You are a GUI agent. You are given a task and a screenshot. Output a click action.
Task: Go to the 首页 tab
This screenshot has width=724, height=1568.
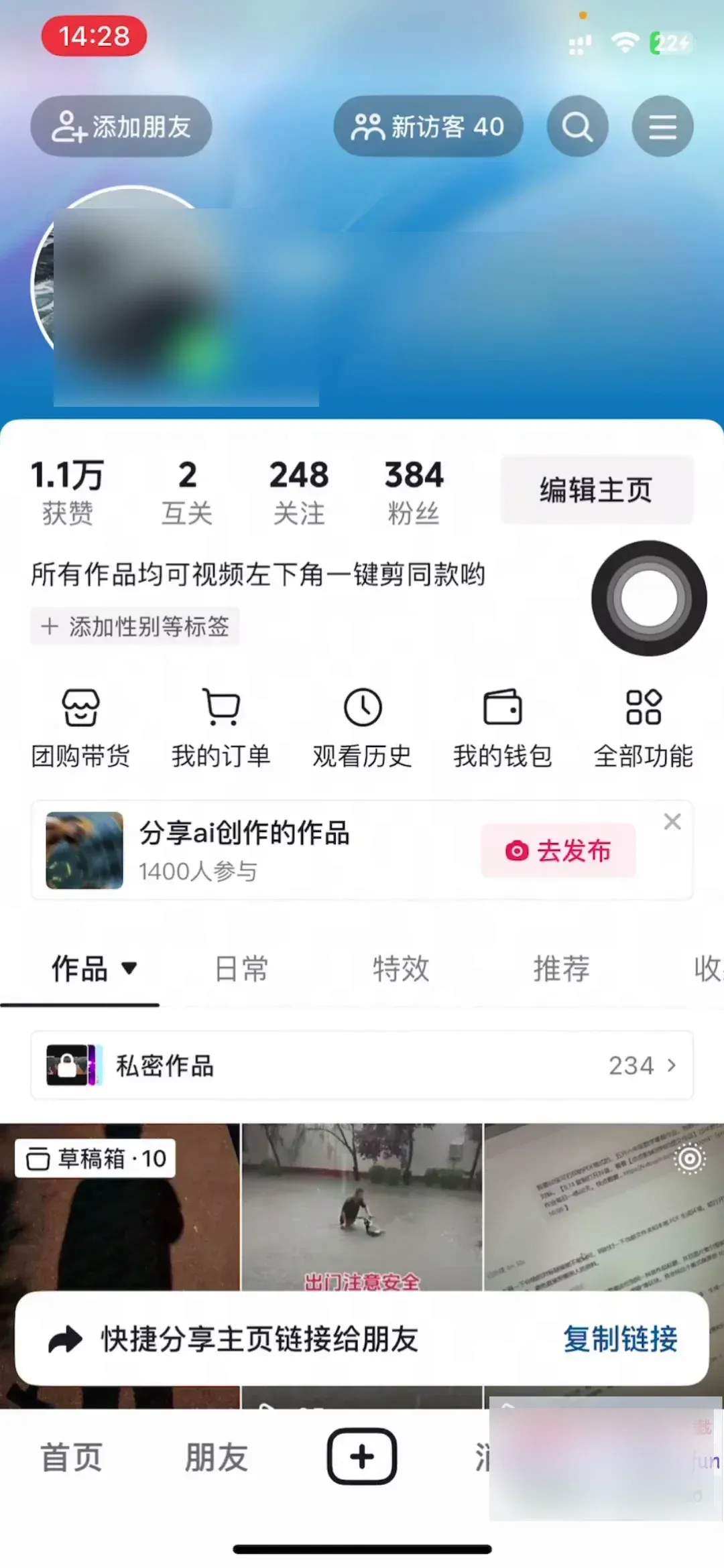click(72, 1457)
